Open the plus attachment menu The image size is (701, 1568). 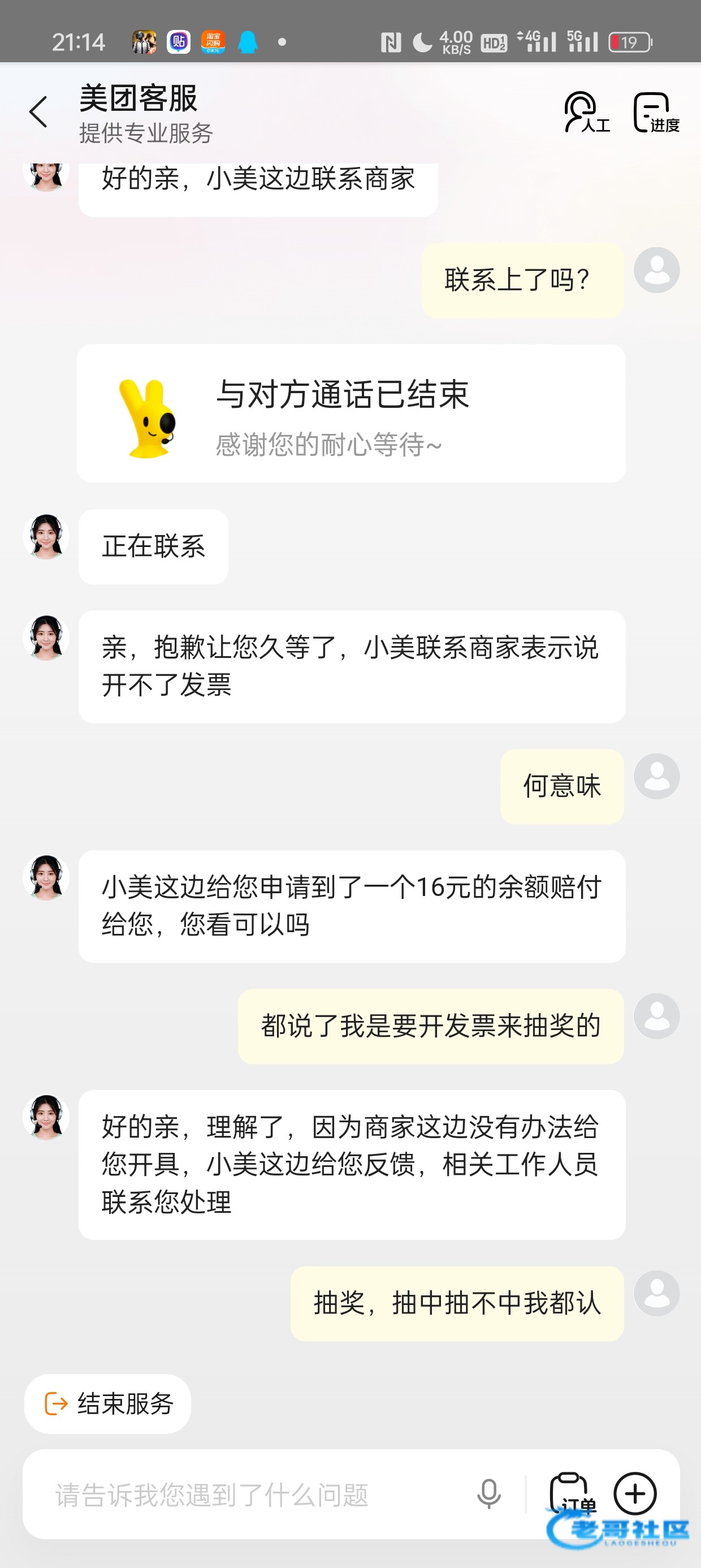coord(635,1494)
